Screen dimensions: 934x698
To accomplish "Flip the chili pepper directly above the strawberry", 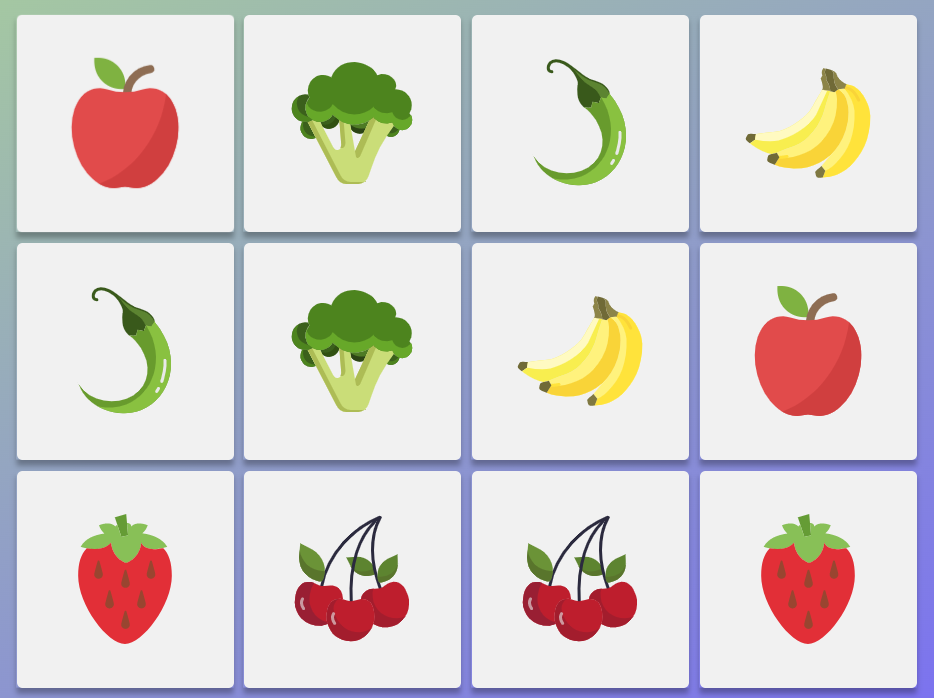I will (125, 351).
